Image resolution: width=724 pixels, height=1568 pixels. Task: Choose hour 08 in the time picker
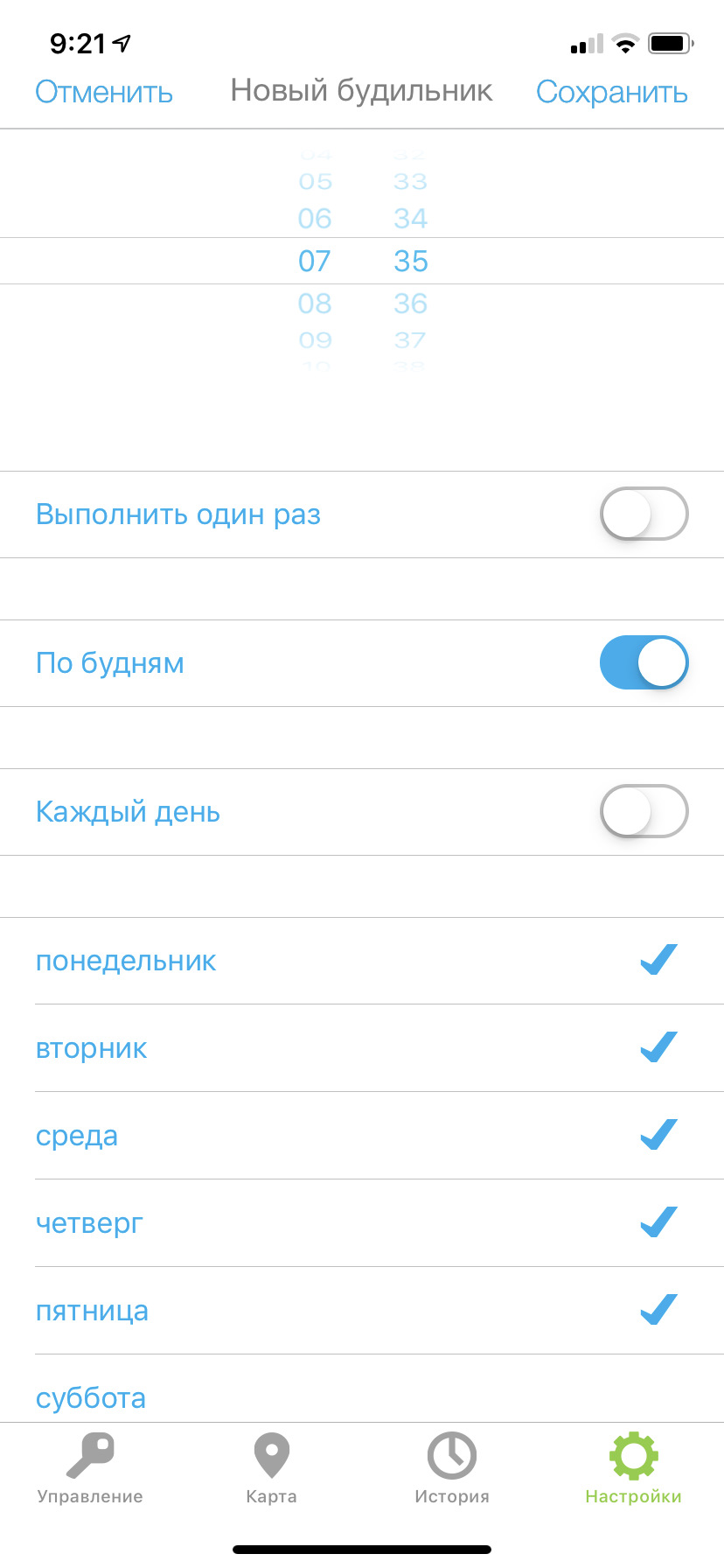[315, 304]
